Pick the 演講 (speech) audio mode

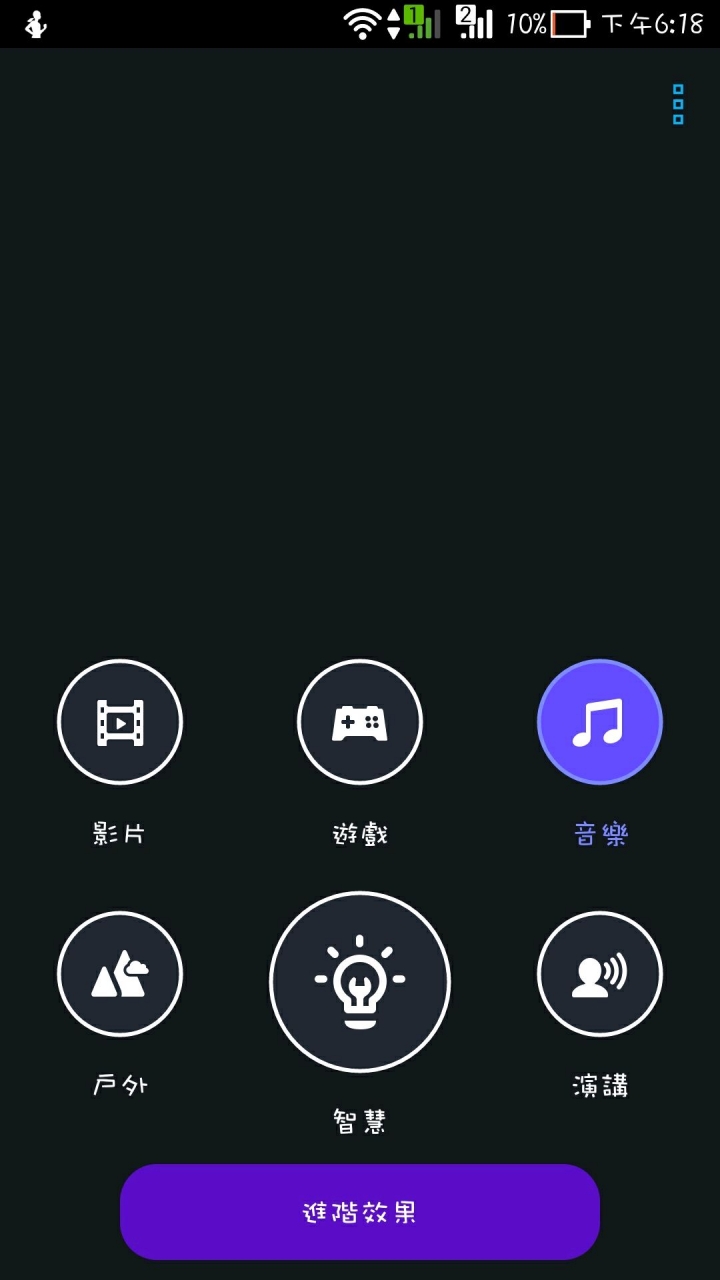click(600, 973)
